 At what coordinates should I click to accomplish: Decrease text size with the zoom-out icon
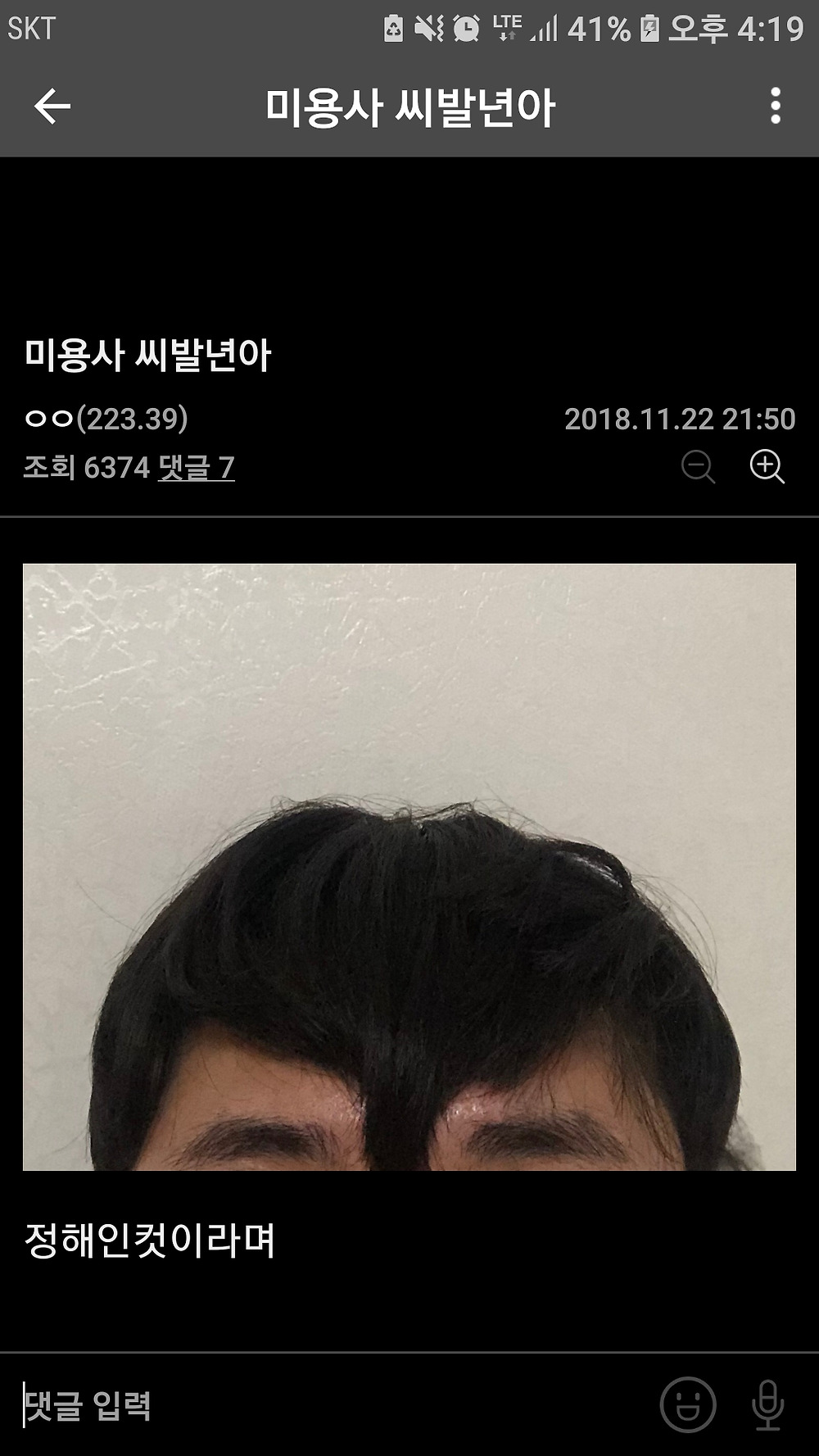(698, 467)
